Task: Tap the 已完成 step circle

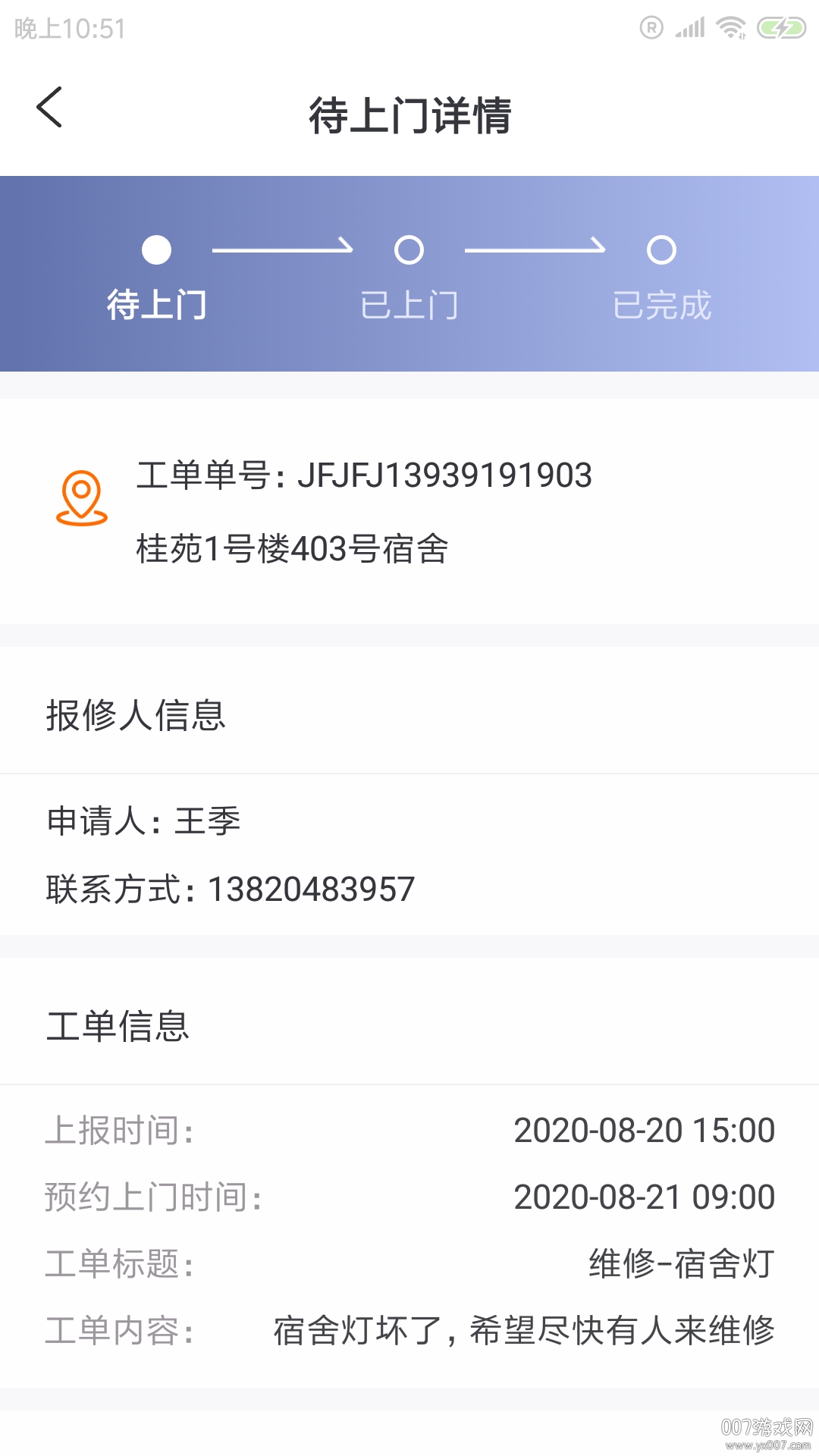Action: (663, 250)
